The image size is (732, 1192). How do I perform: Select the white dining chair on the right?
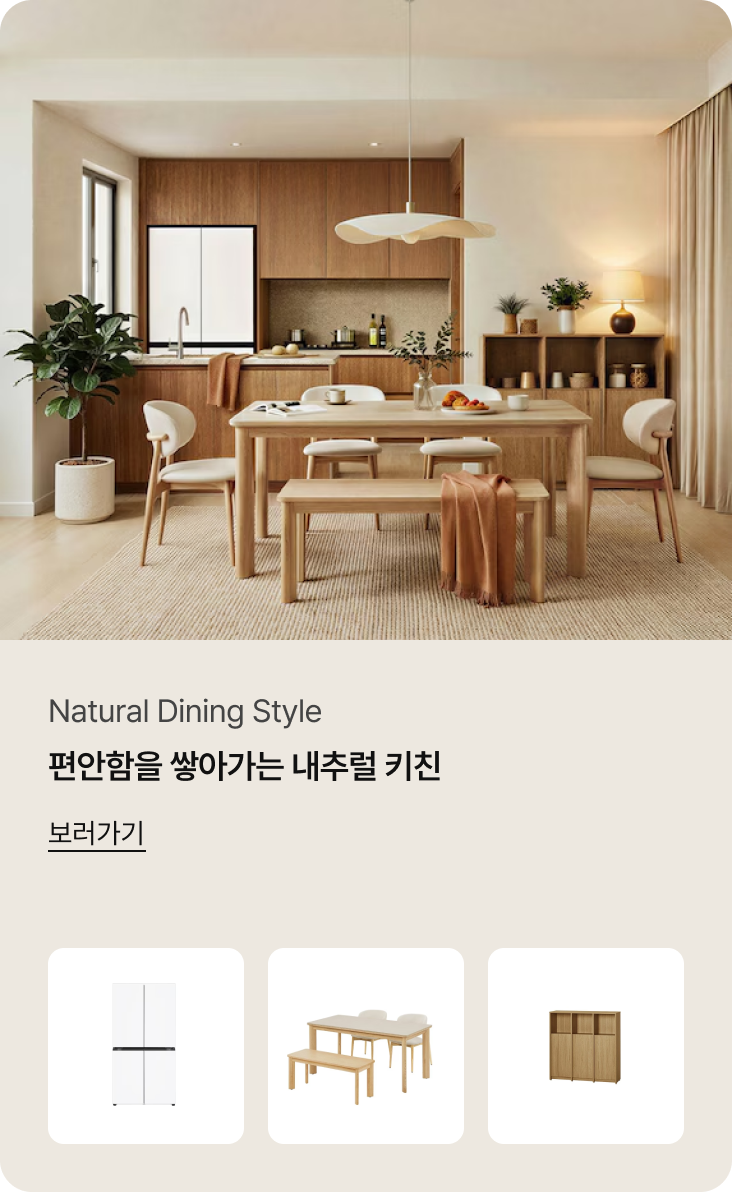coord(640,450)
